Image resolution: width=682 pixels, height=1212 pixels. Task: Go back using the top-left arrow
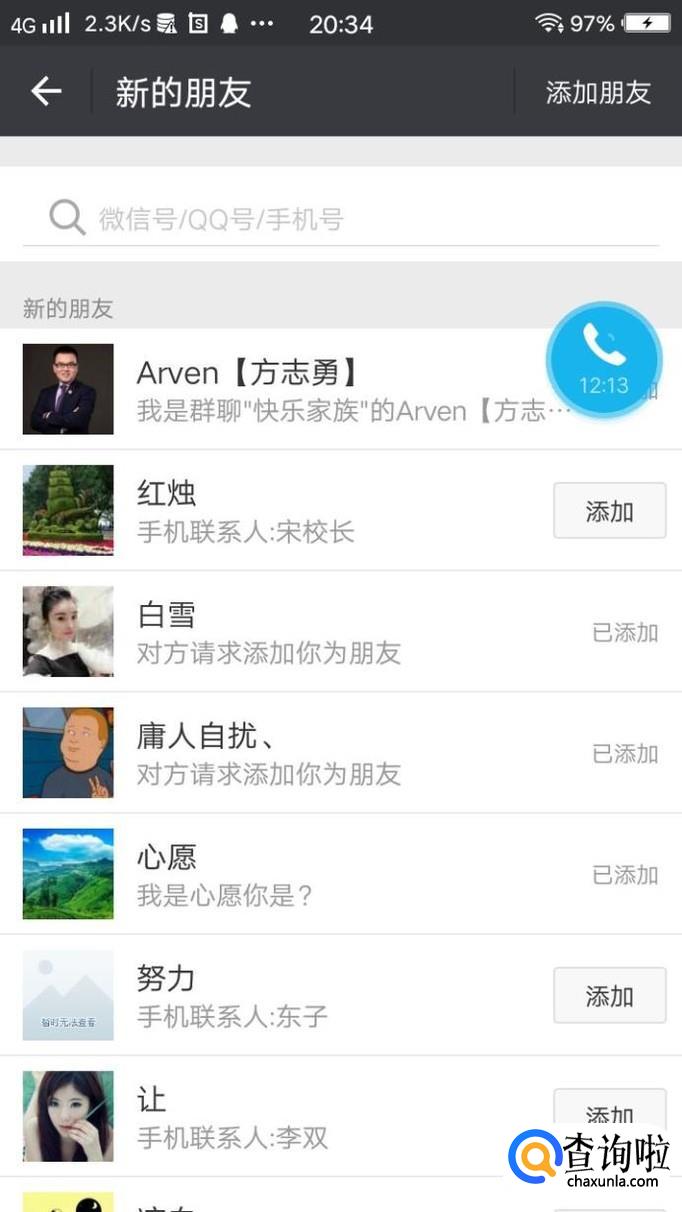click(46, 92)
